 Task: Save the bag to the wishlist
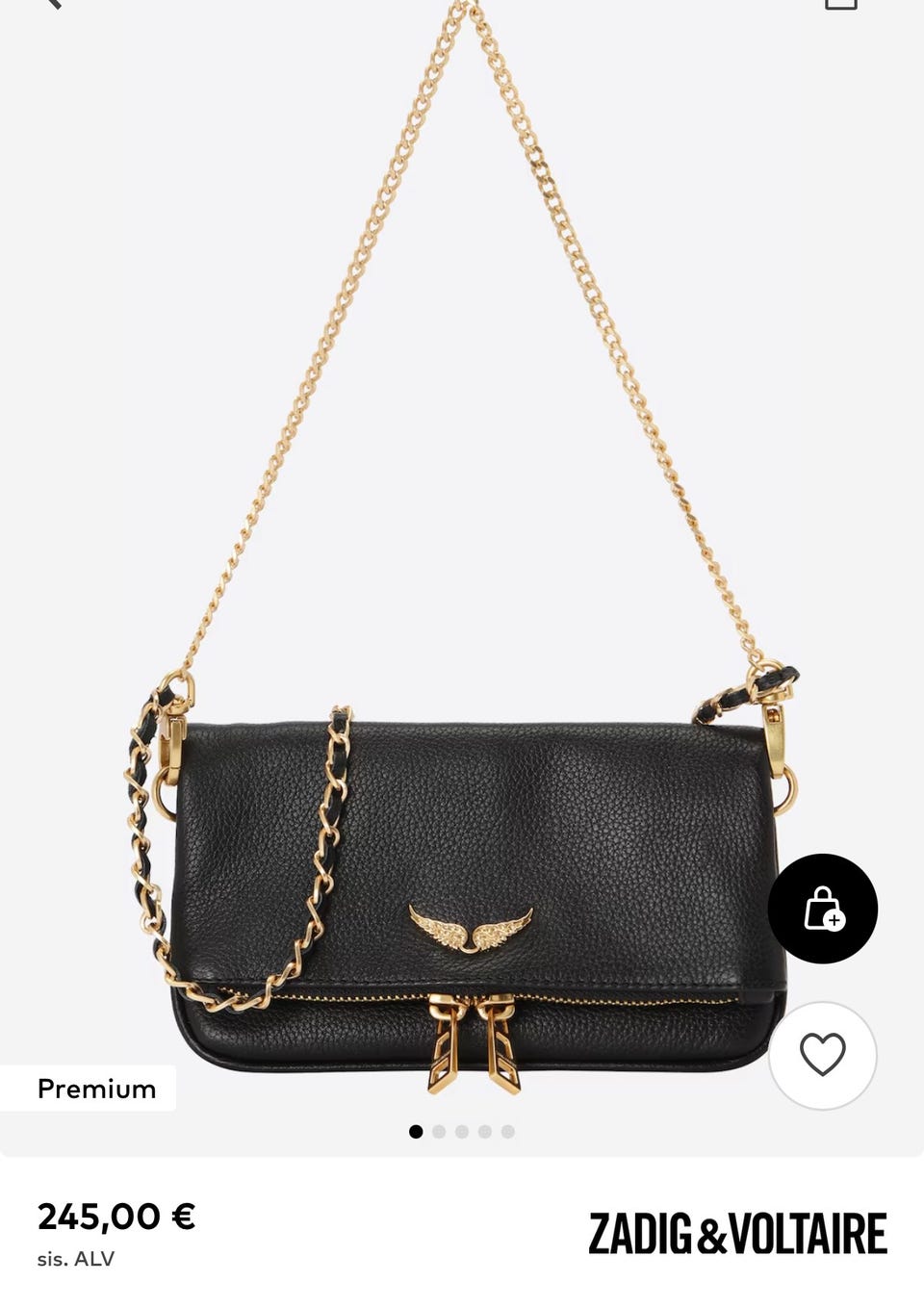tap(822, 1055)
